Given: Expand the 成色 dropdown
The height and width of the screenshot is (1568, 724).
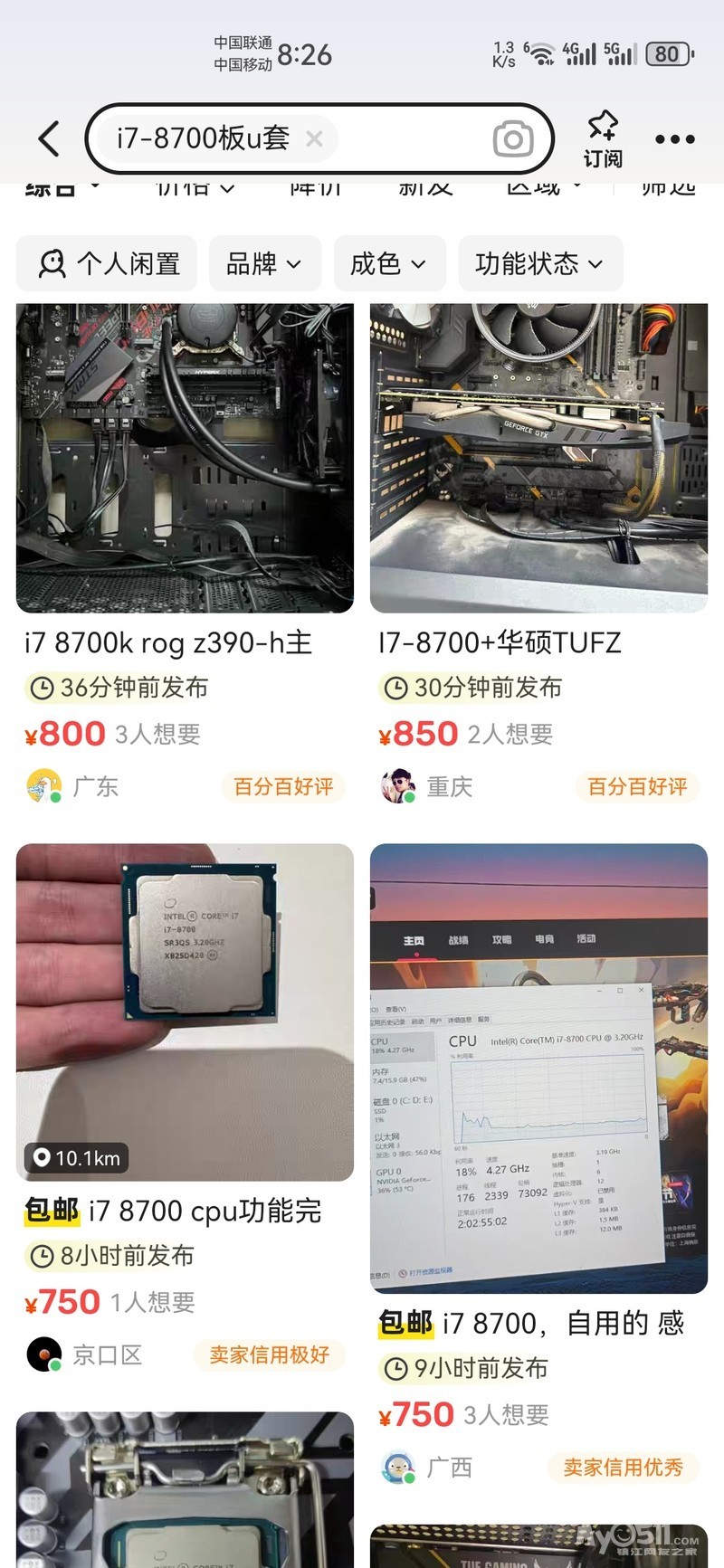Looking at the screenshot, I should (x=389, y=264).
